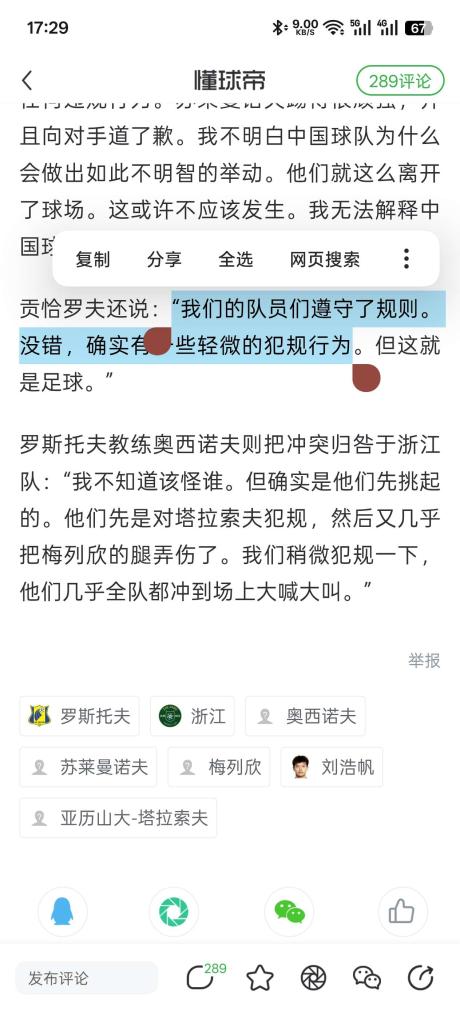Image resolution: width=460 pixels, height=1011 pixels.
Task: Bookmark the article with the star icon
Action: [260, 978]
